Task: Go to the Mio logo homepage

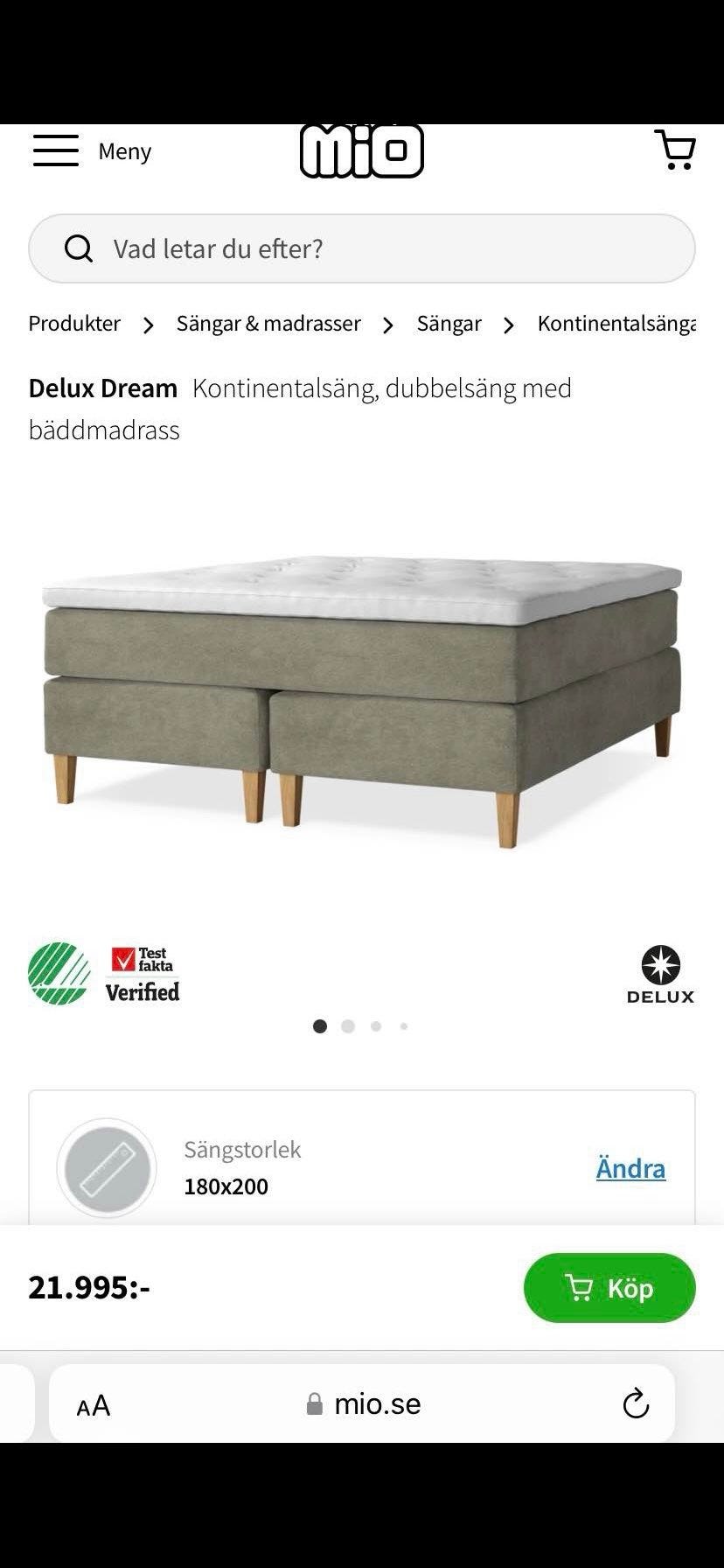Action: (x=361, y=150)
